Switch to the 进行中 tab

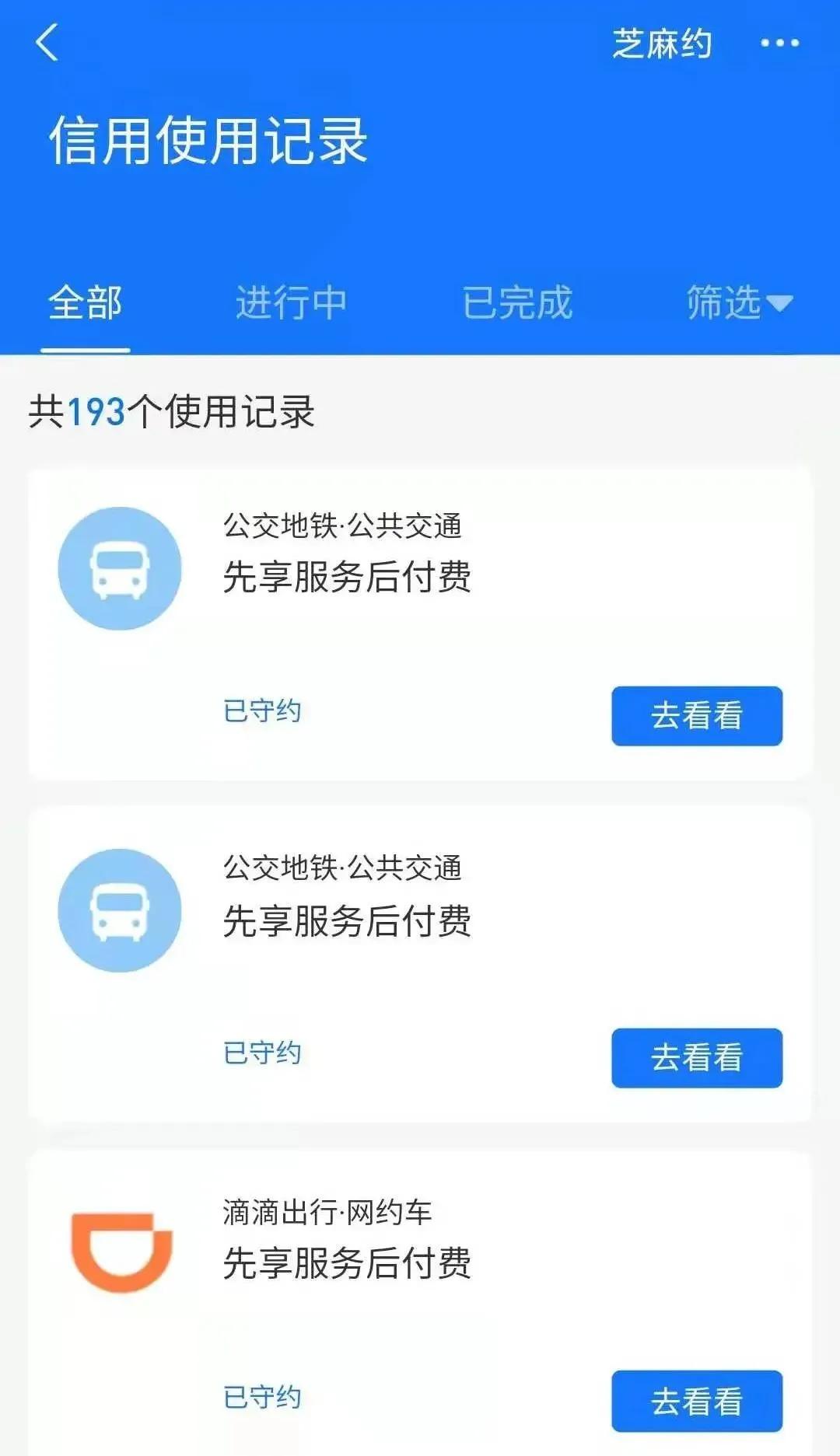click(x=292, y=303)
